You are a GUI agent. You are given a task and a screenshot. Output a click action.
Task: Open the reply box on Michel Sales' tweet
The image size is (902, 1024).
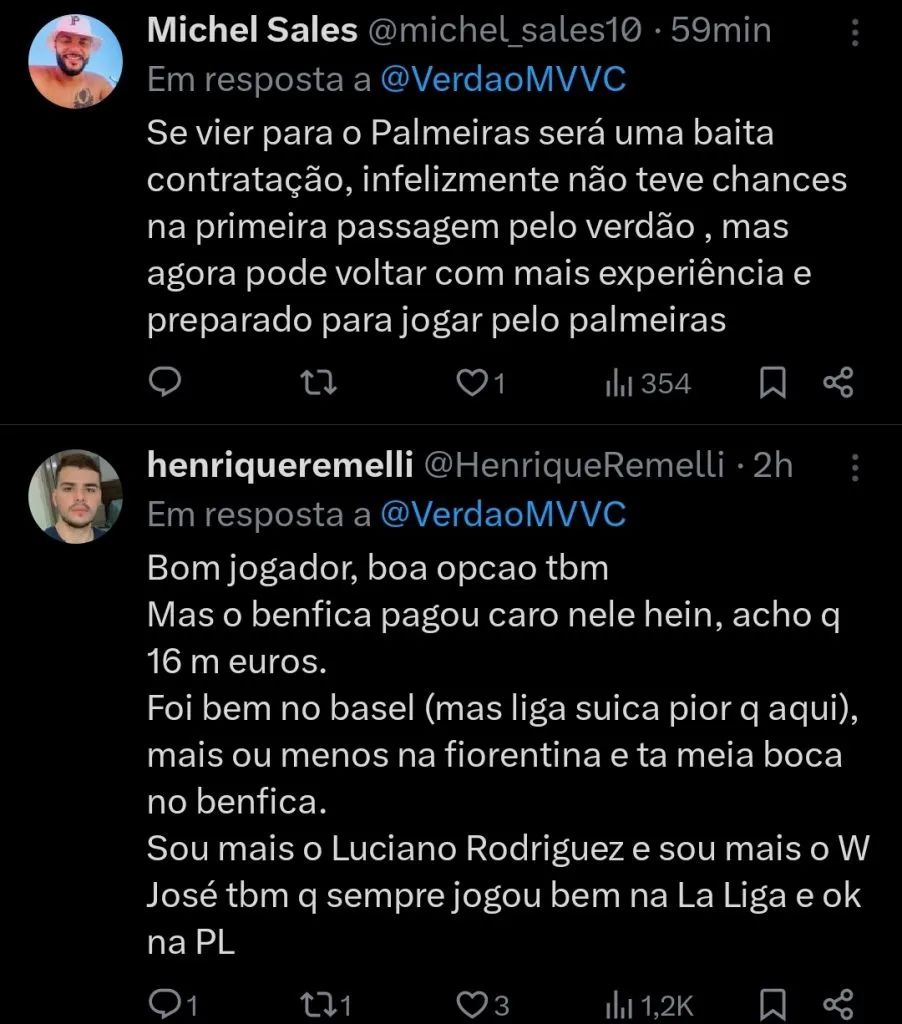tap(165, 382)
